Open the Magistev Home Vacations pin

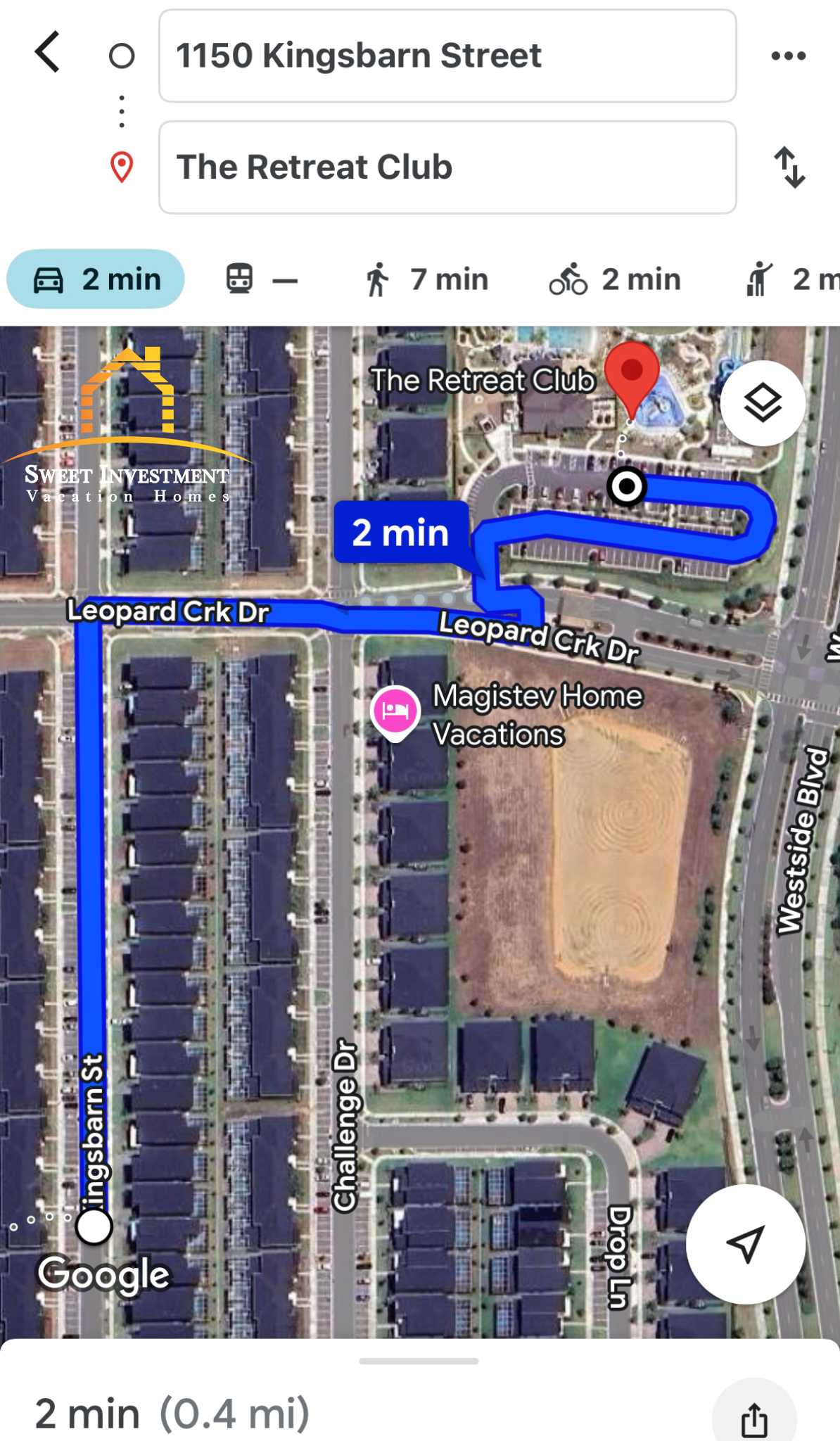[395, 711]
